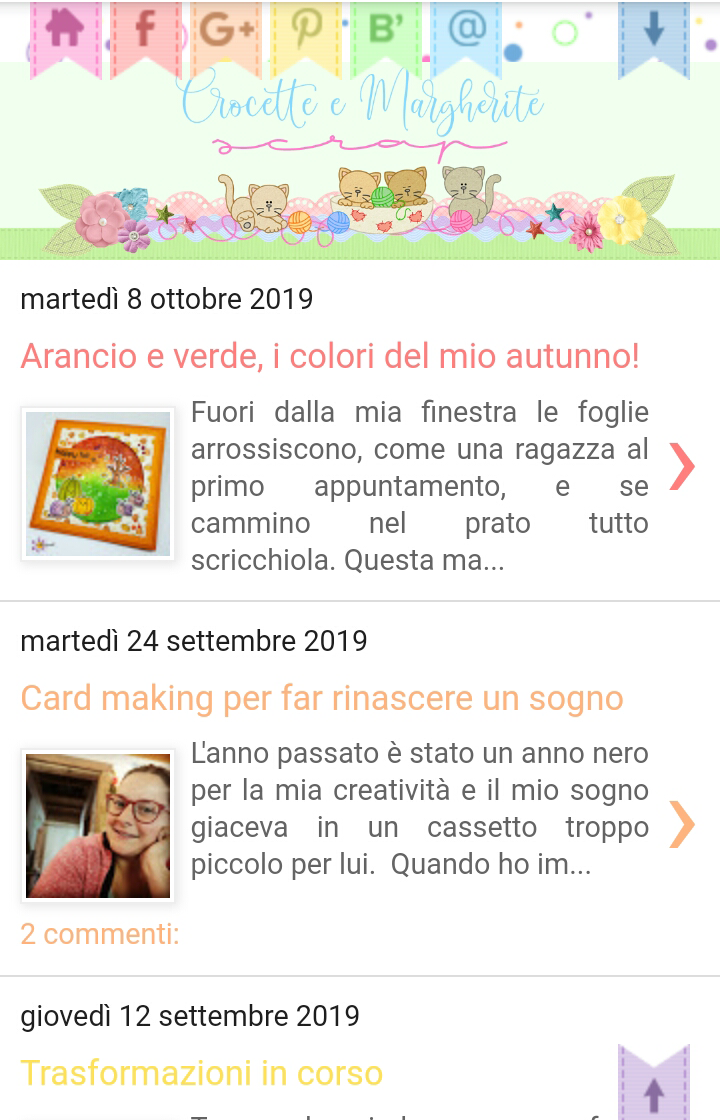Viewport: 720px width, 1120px height.
Task: Open the Bloglovin flag icon
Action: click(x=386, y=32)
